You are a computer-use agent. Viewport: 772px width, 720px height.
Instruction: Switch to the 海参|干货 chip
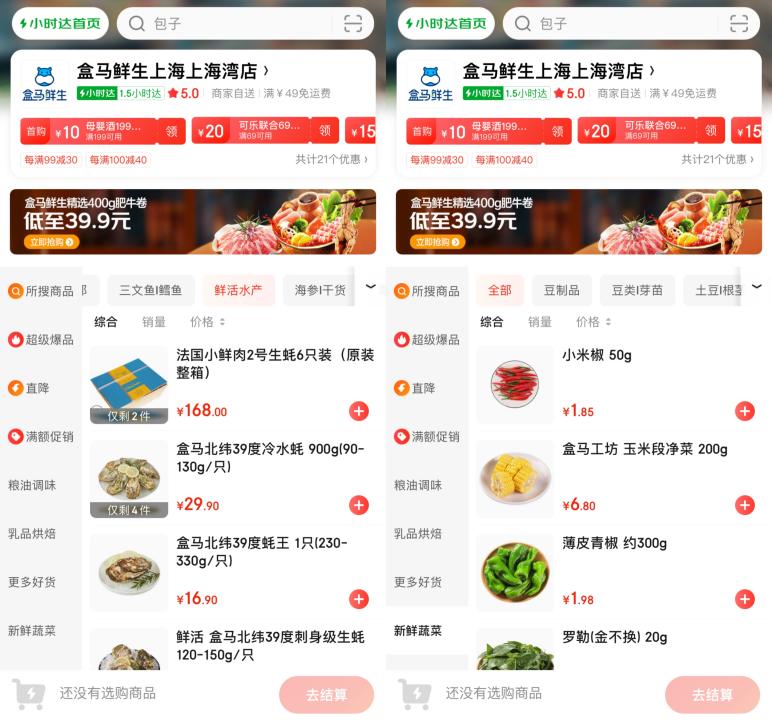coord(320,290)
